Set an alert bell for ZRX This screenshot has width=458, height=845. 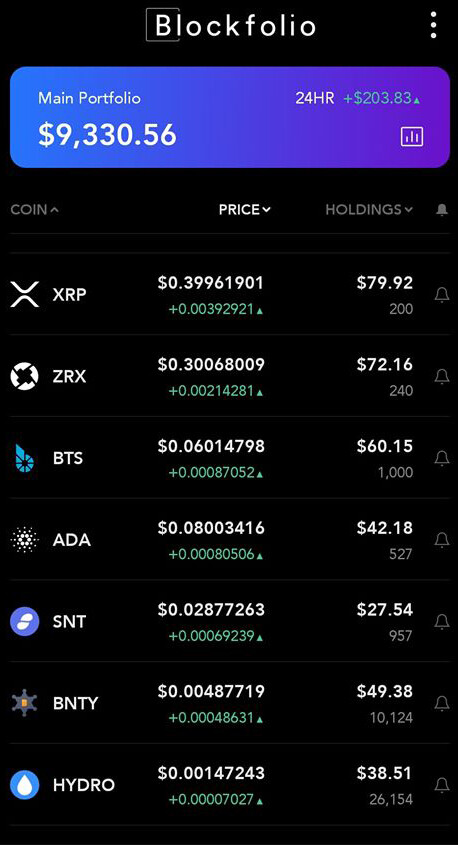(442, 376)
